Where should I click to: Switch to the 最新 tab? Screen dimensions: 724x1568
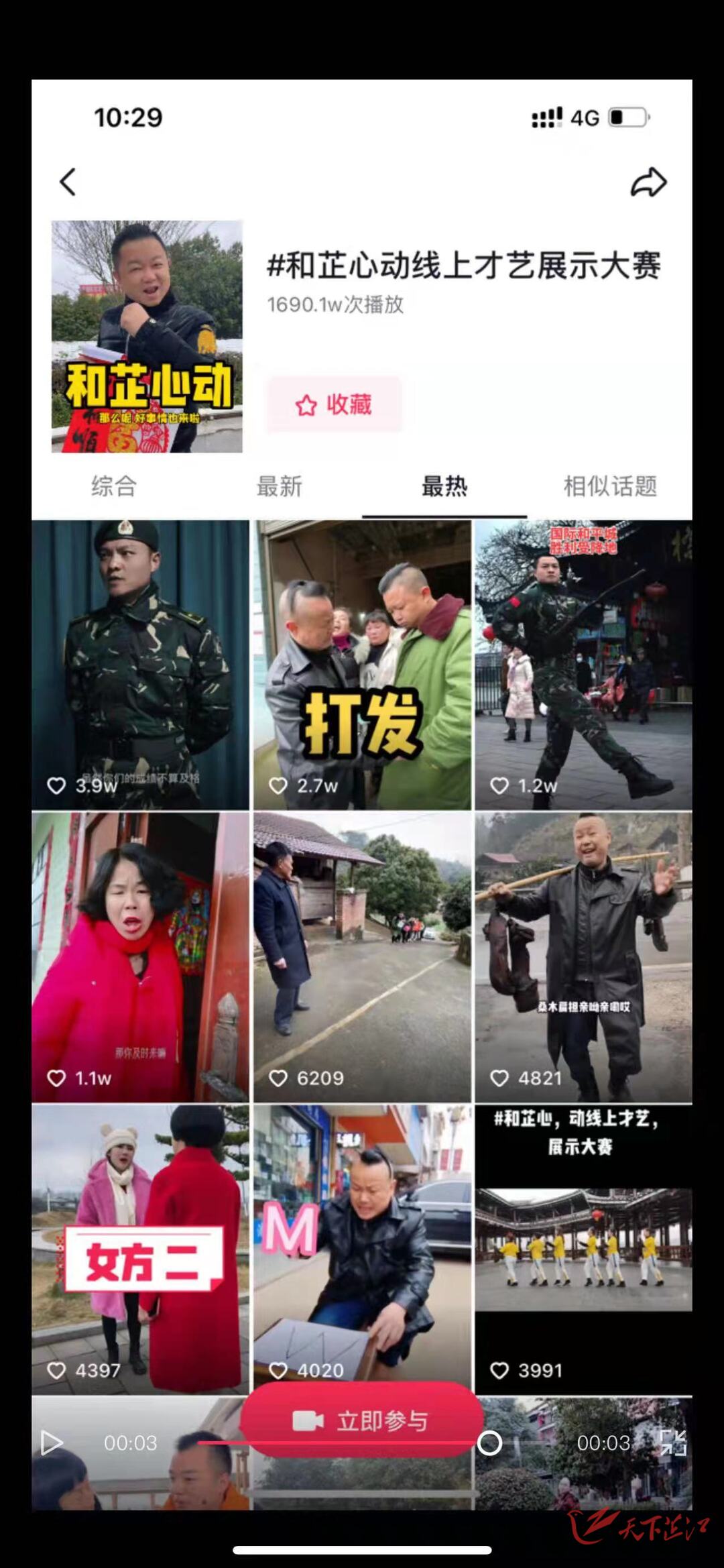[279, 486]
